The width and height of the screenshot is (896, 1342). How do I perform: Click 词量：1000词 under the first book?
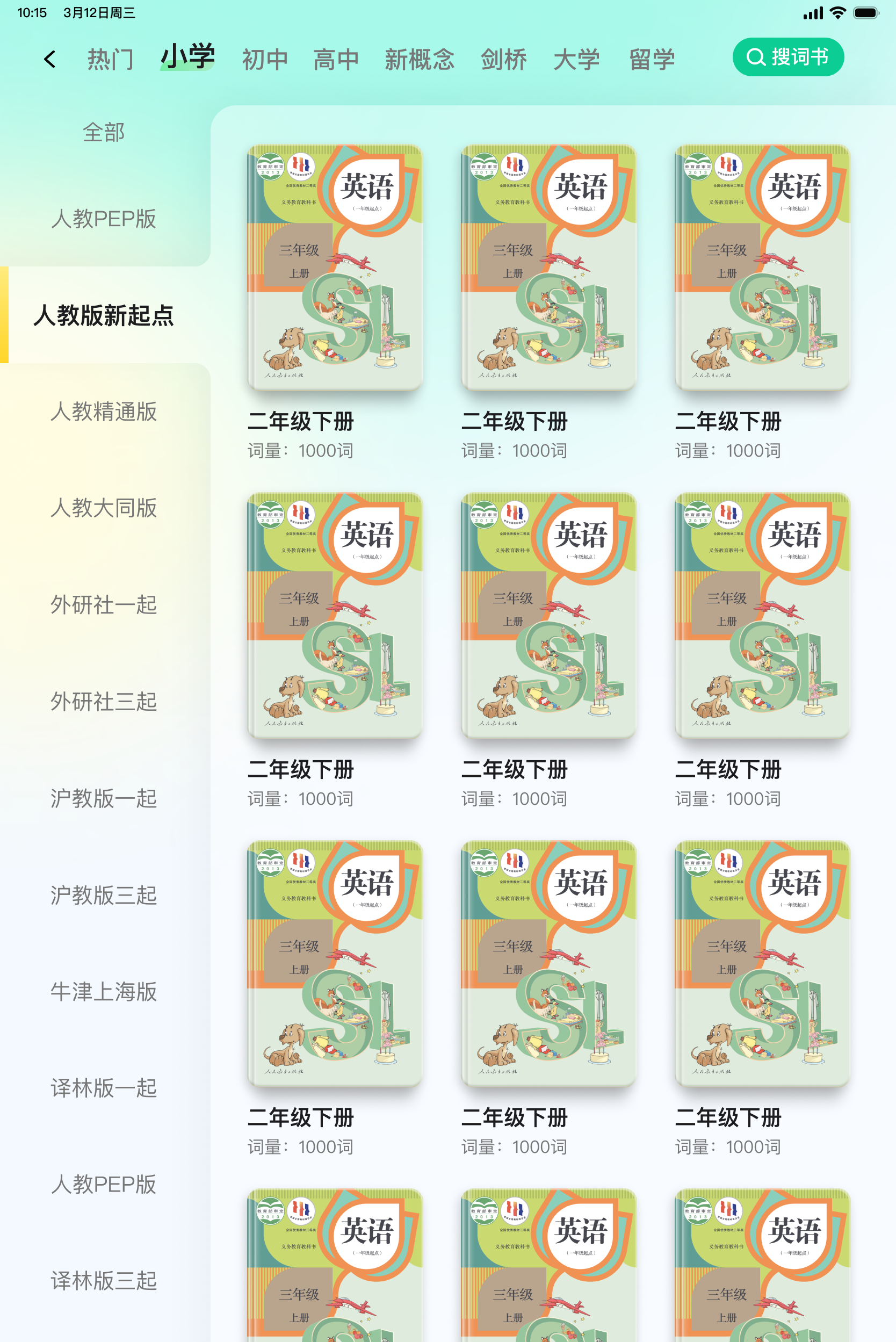299,451
